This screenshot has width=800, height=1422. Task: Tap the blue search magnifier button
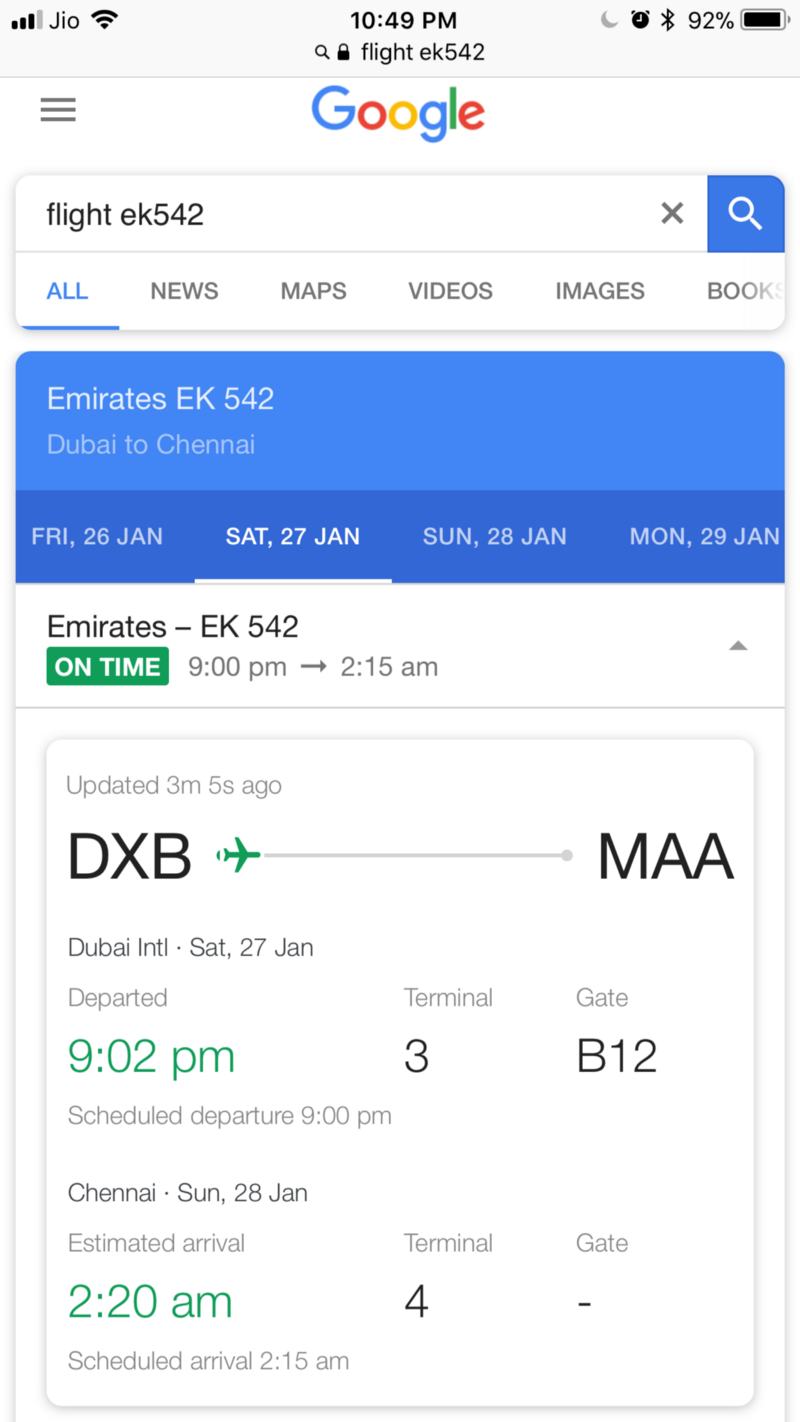(745, 213)
